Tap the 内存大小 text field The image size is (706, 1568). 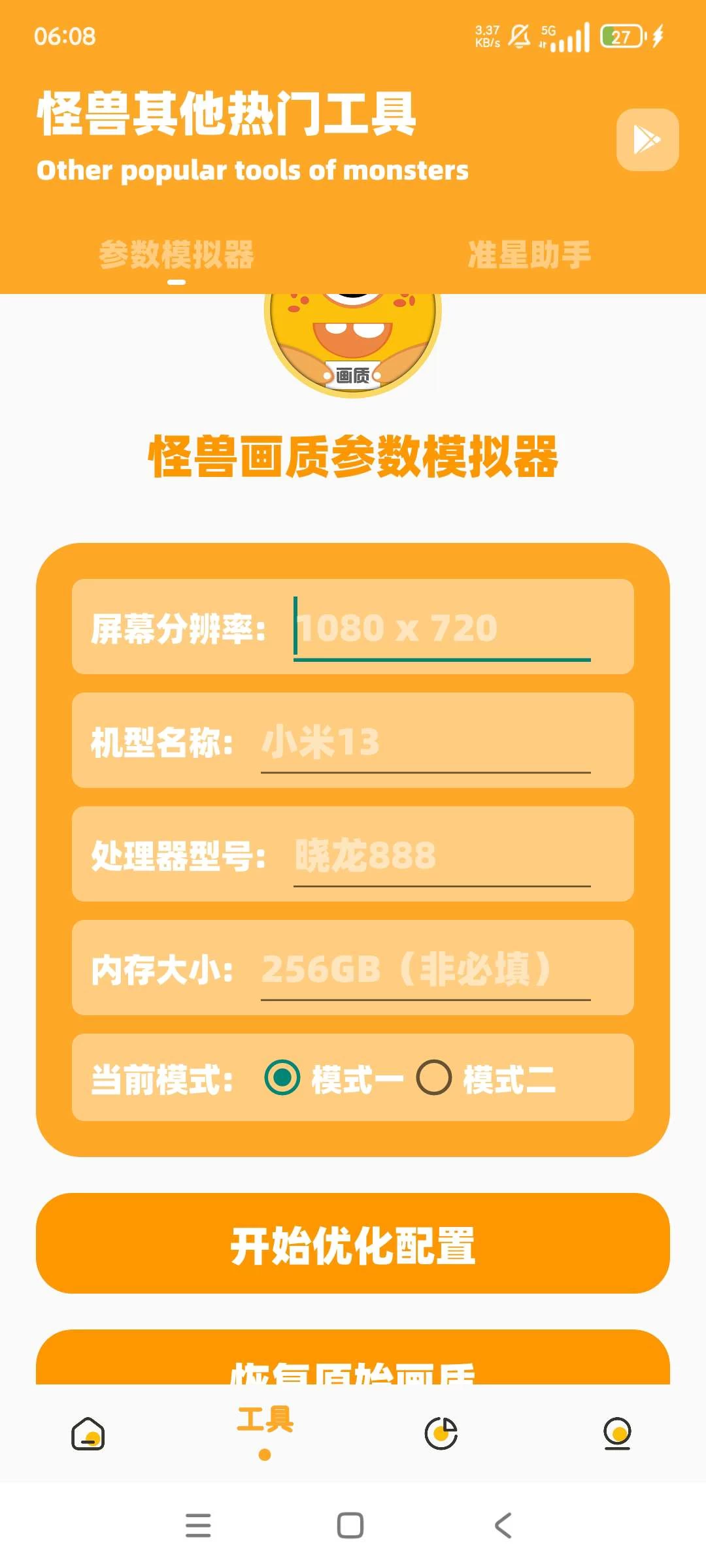425,970
